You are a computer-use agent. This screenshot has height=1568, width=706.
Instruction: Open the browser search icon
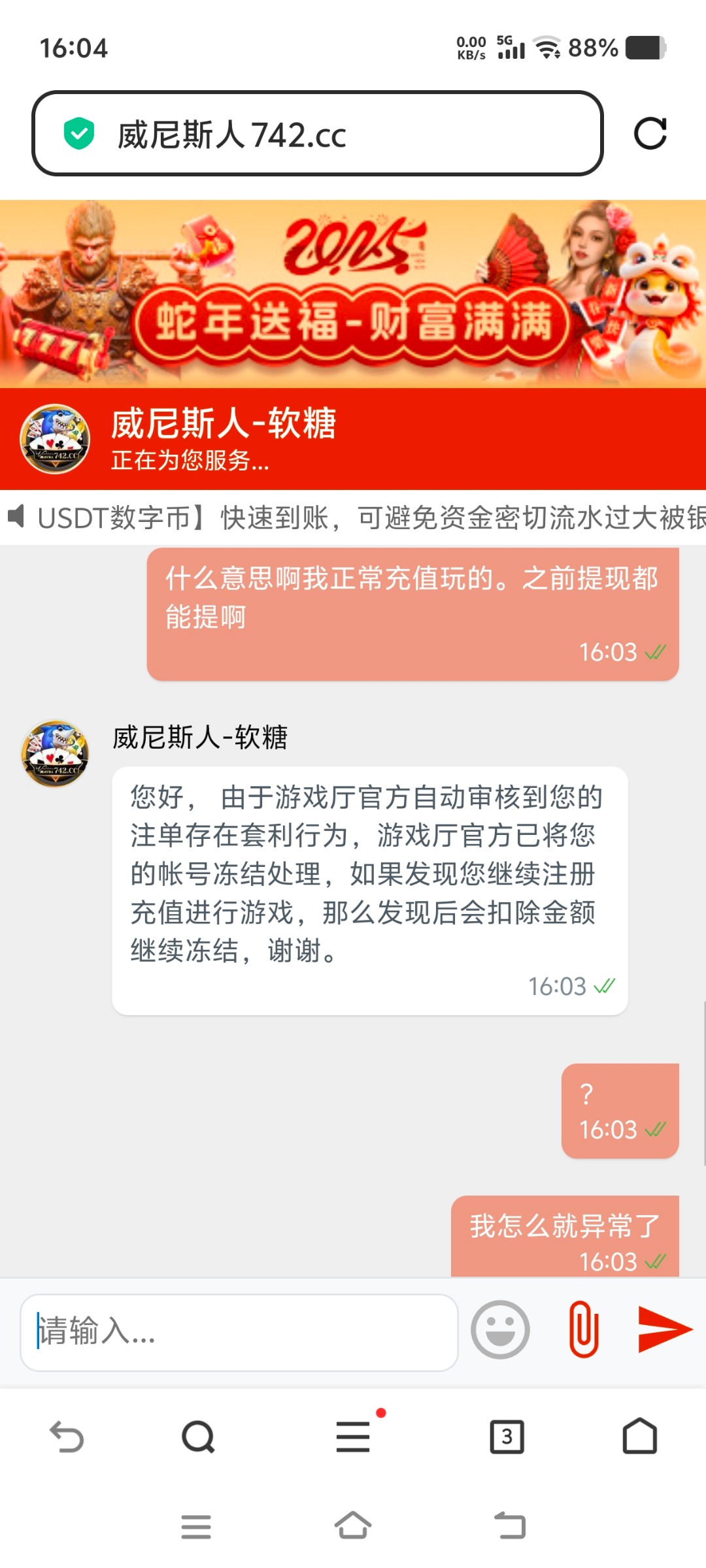click(198, 1437)
